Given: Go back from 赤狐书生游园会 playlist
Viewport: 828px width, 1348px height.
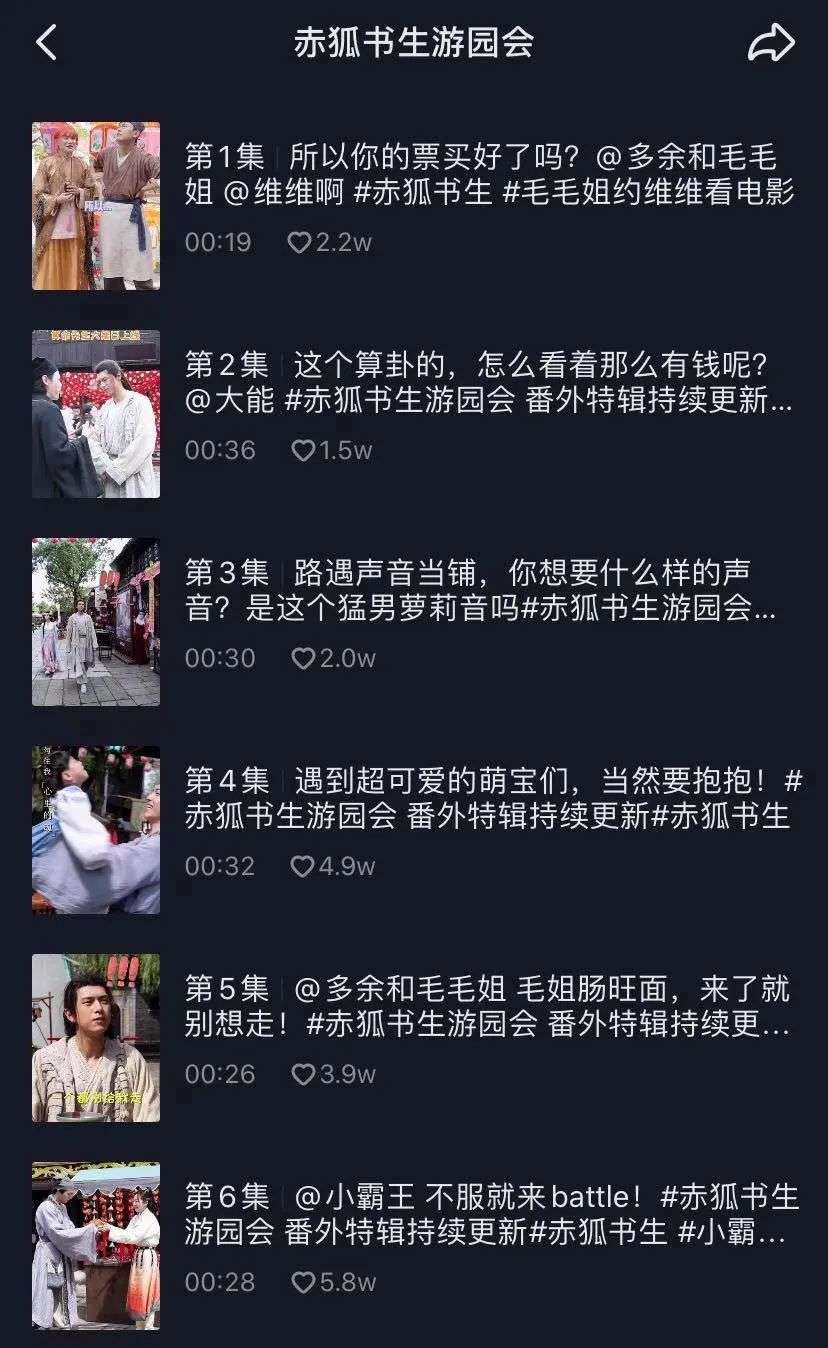Looking at the screenshot, I should (x=46, y=43).
